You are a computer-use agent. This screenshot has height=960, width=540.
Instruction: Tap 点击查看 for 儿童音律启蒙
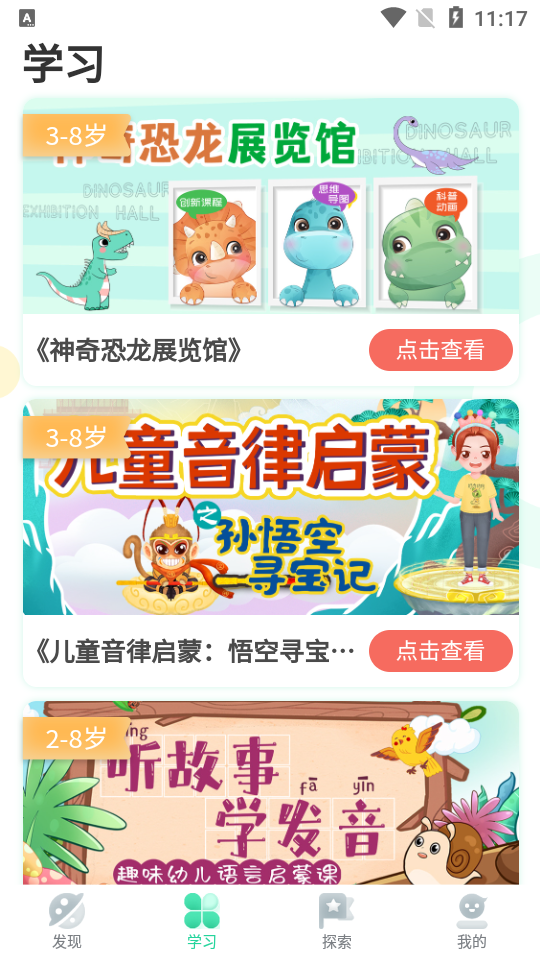click(440, 651)
